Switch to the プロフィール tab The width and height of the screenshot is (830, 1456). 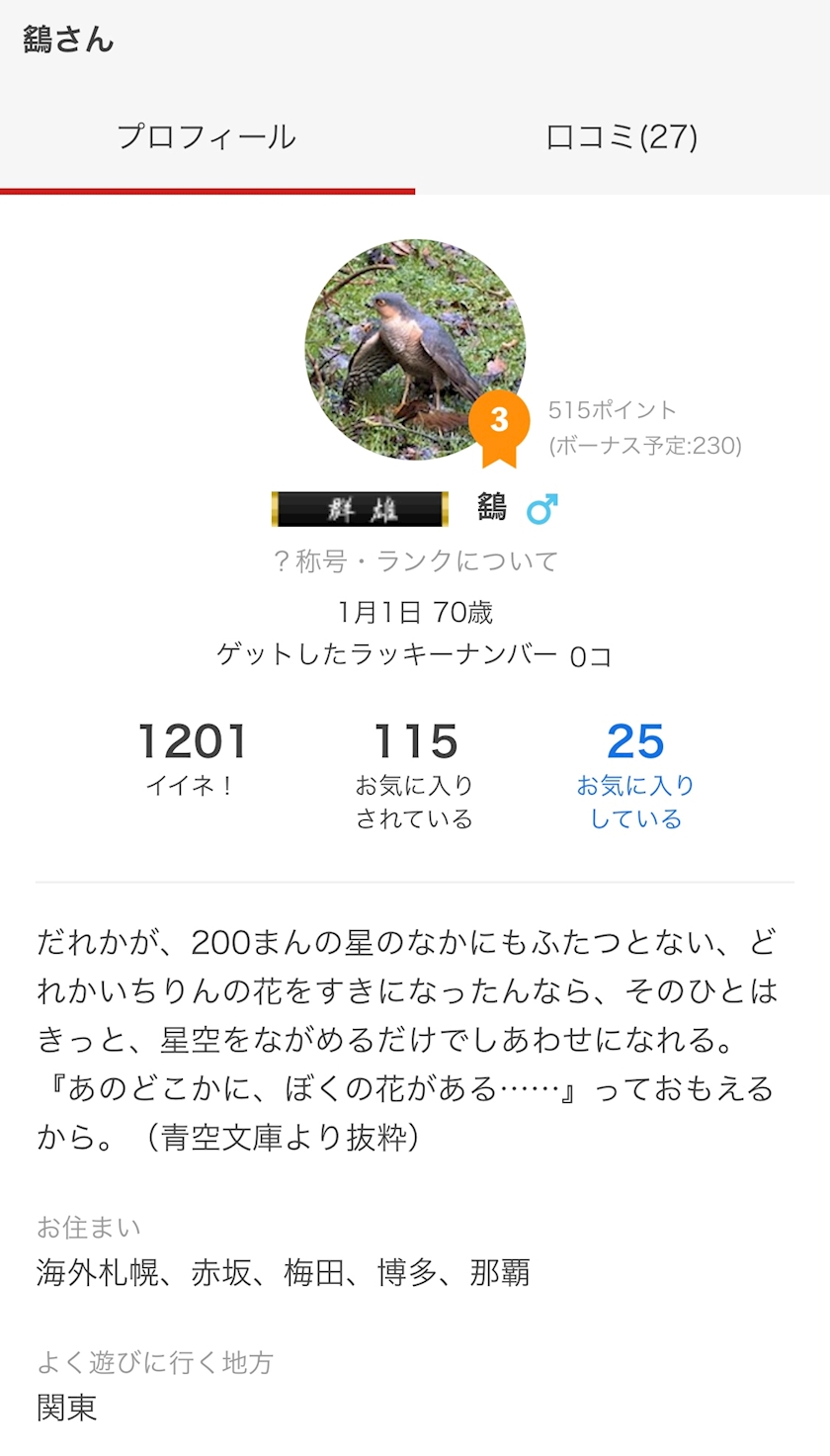(207, 136)
